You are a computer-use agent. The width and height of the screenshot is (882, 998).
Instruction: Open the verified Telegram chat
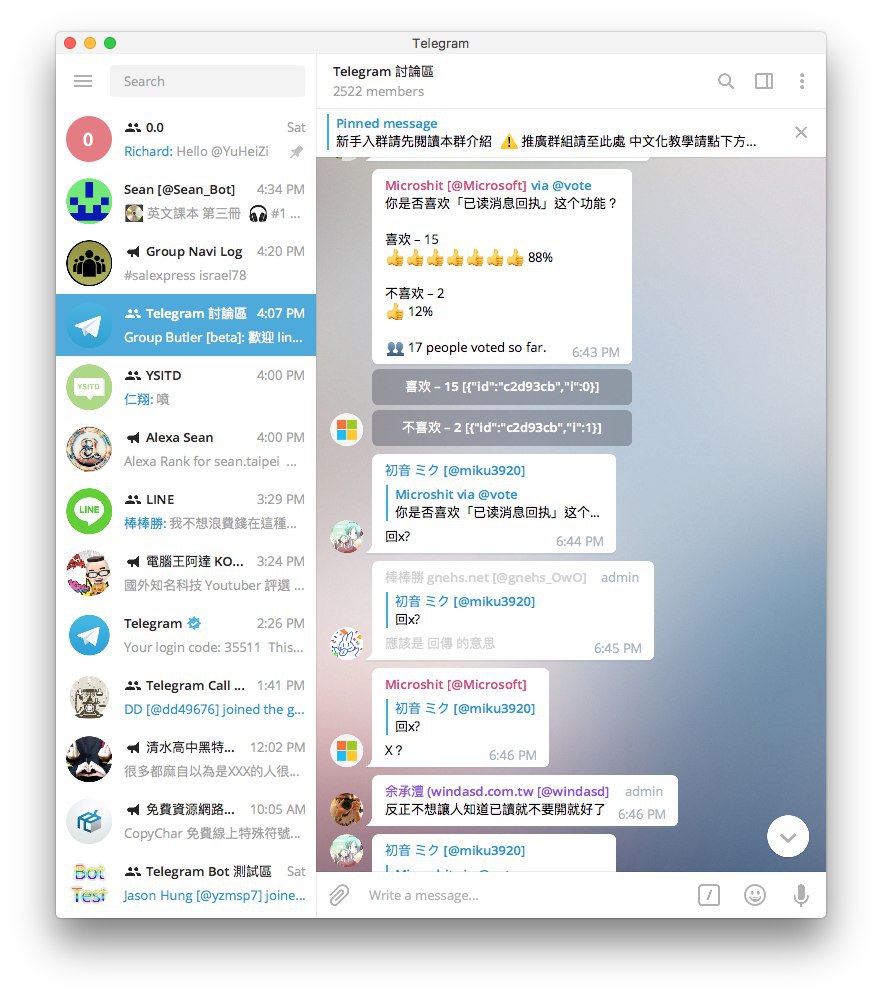coord(186,635)
